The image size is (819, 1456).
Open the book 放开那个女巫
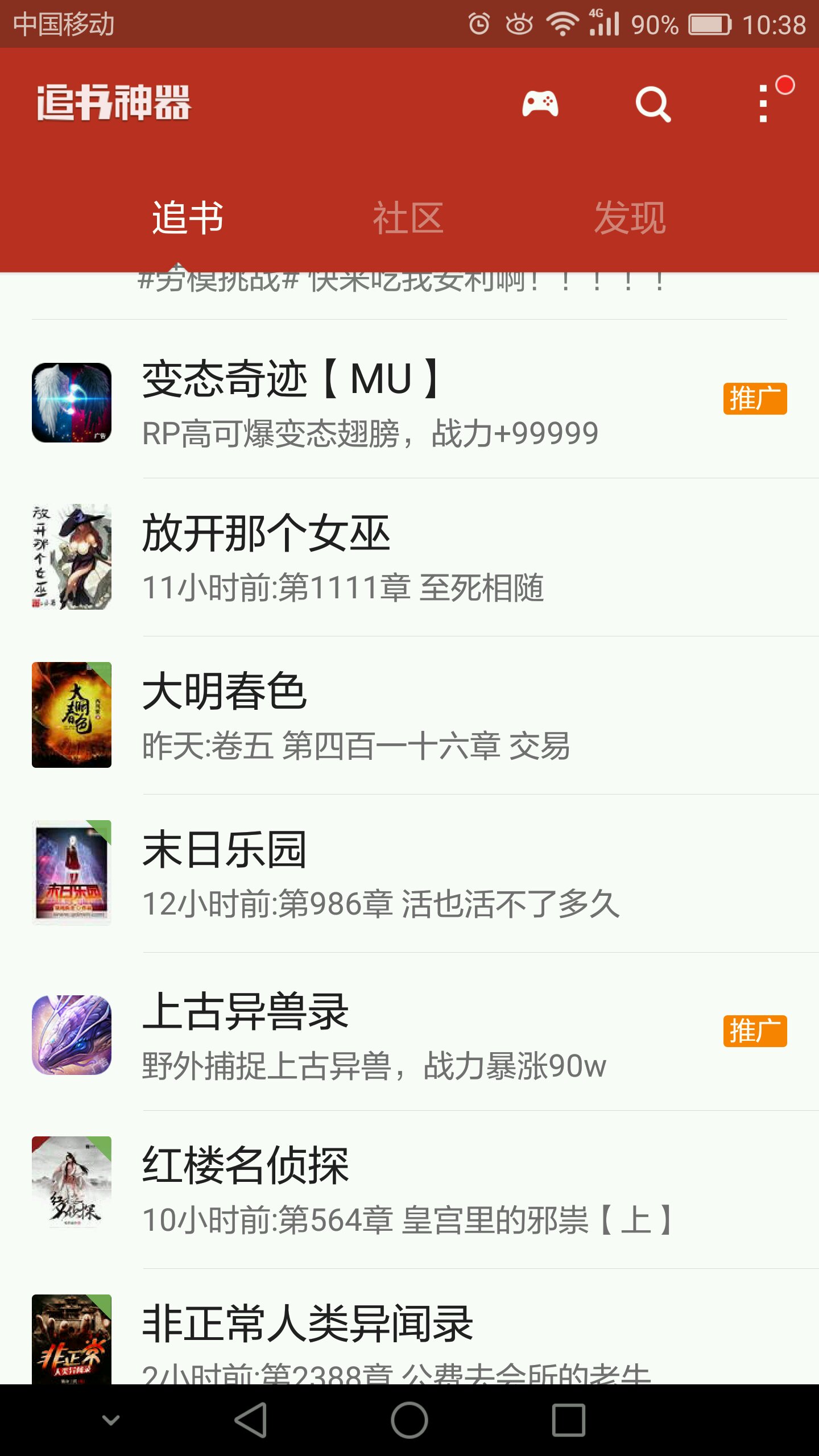tap(409, 557)
